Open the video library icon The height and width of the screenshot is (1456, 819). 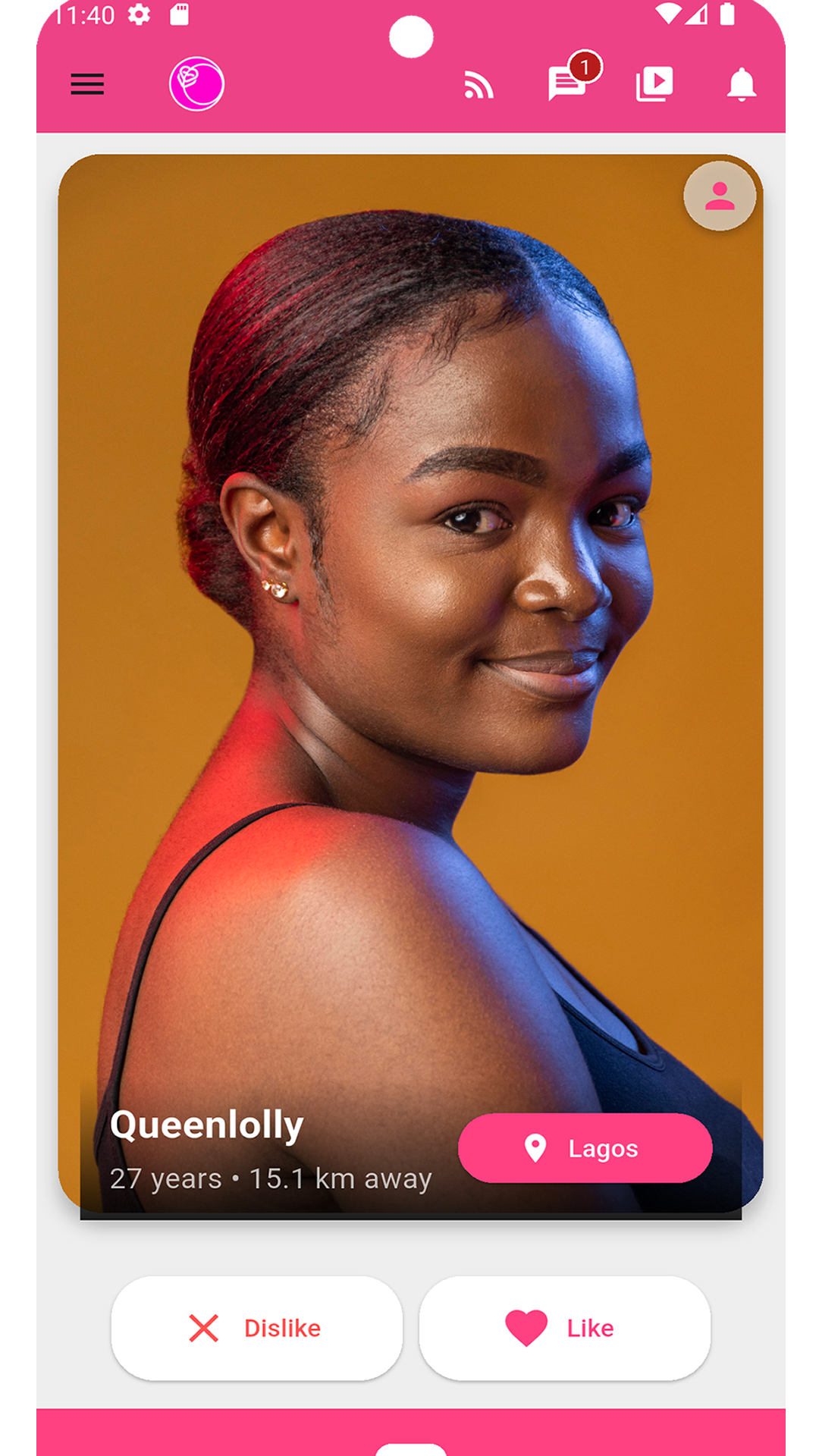(x=654, y=84)
